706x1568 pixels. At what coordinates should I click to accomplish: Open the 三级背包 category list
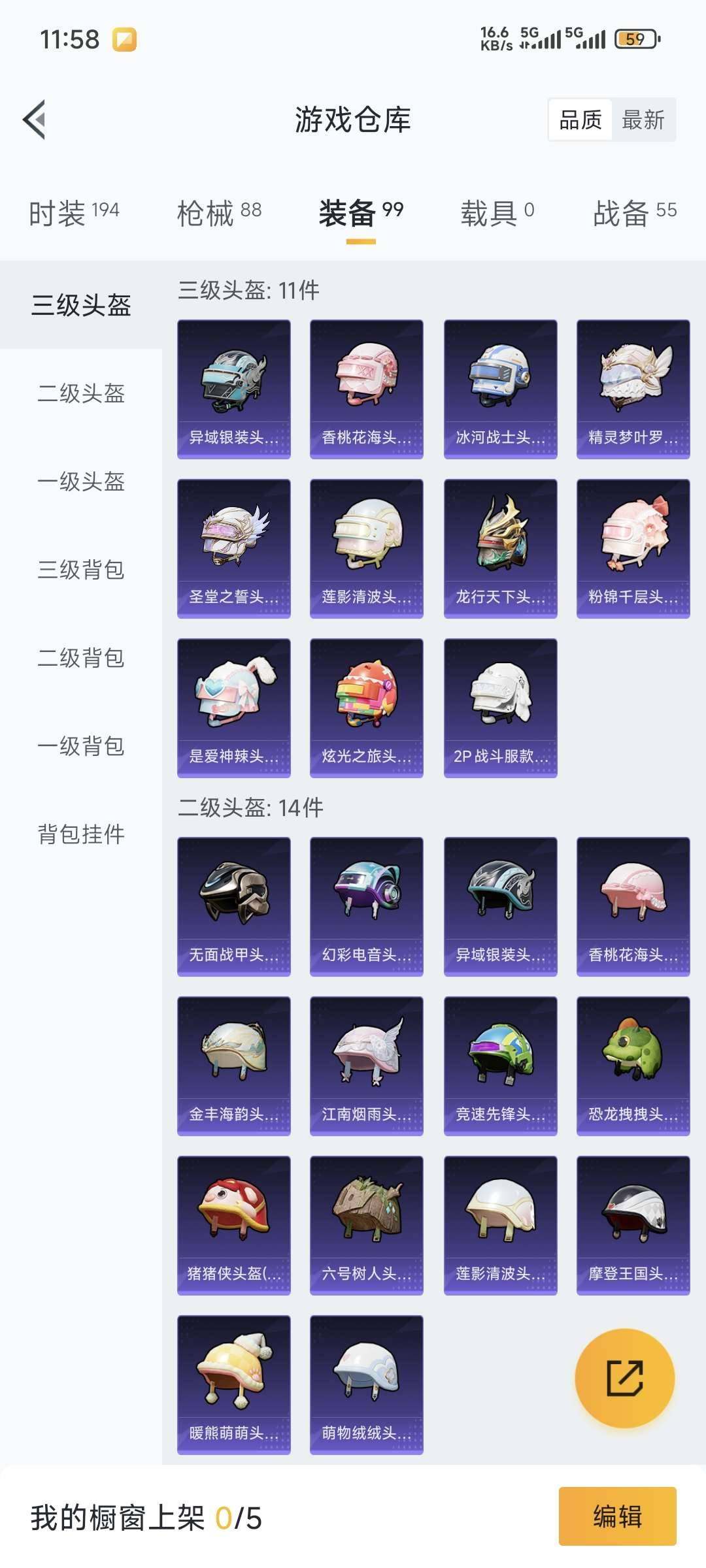click(x=80, y=570)
